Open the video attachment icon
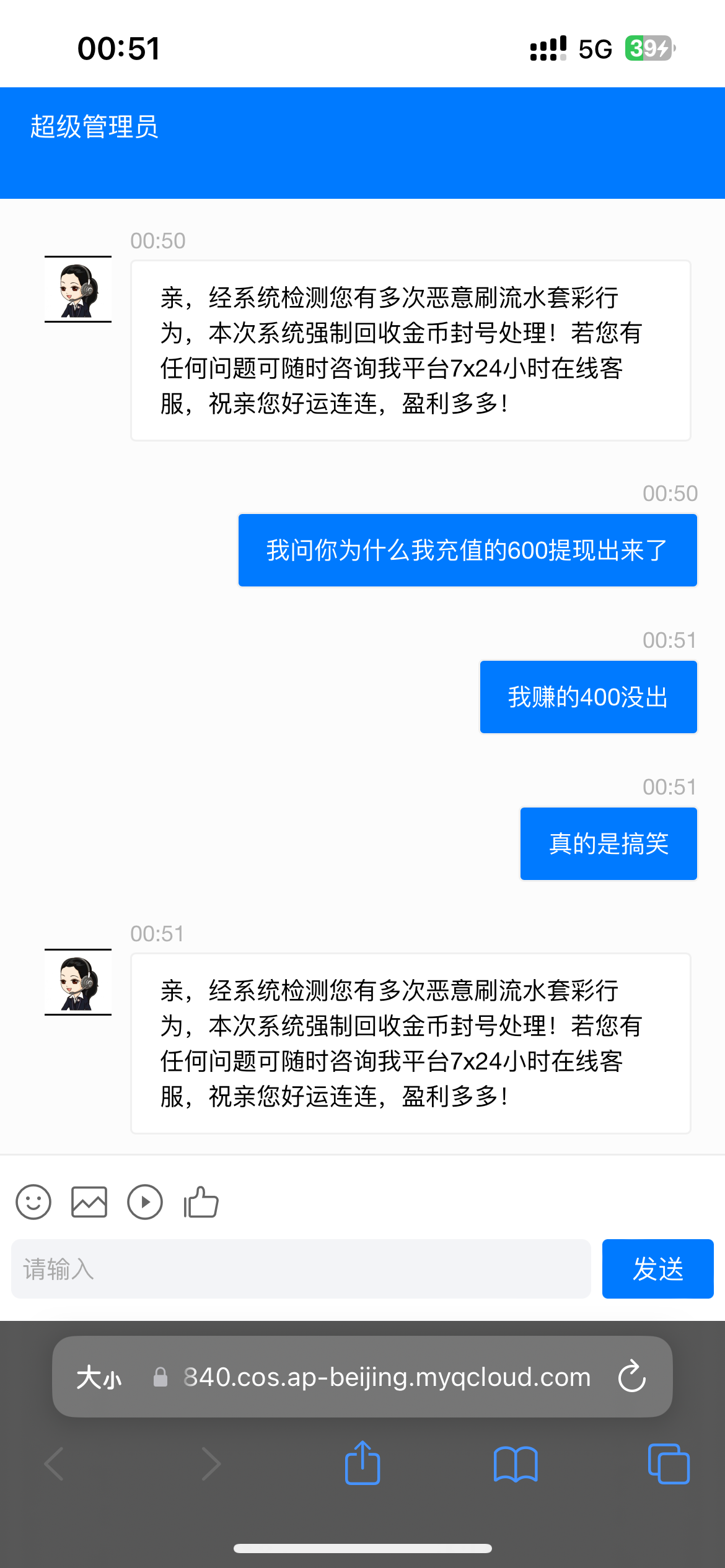 pos(144,1201)
